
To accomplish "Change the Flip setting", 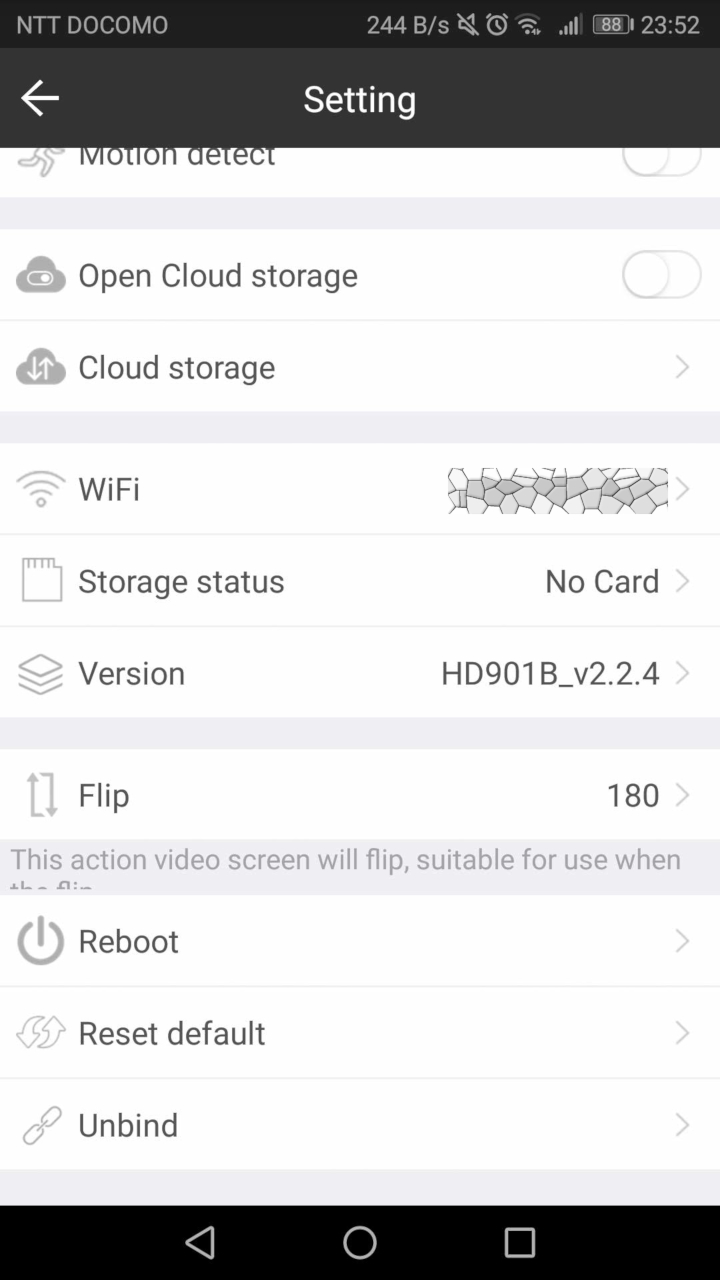I will click(360, 795).
